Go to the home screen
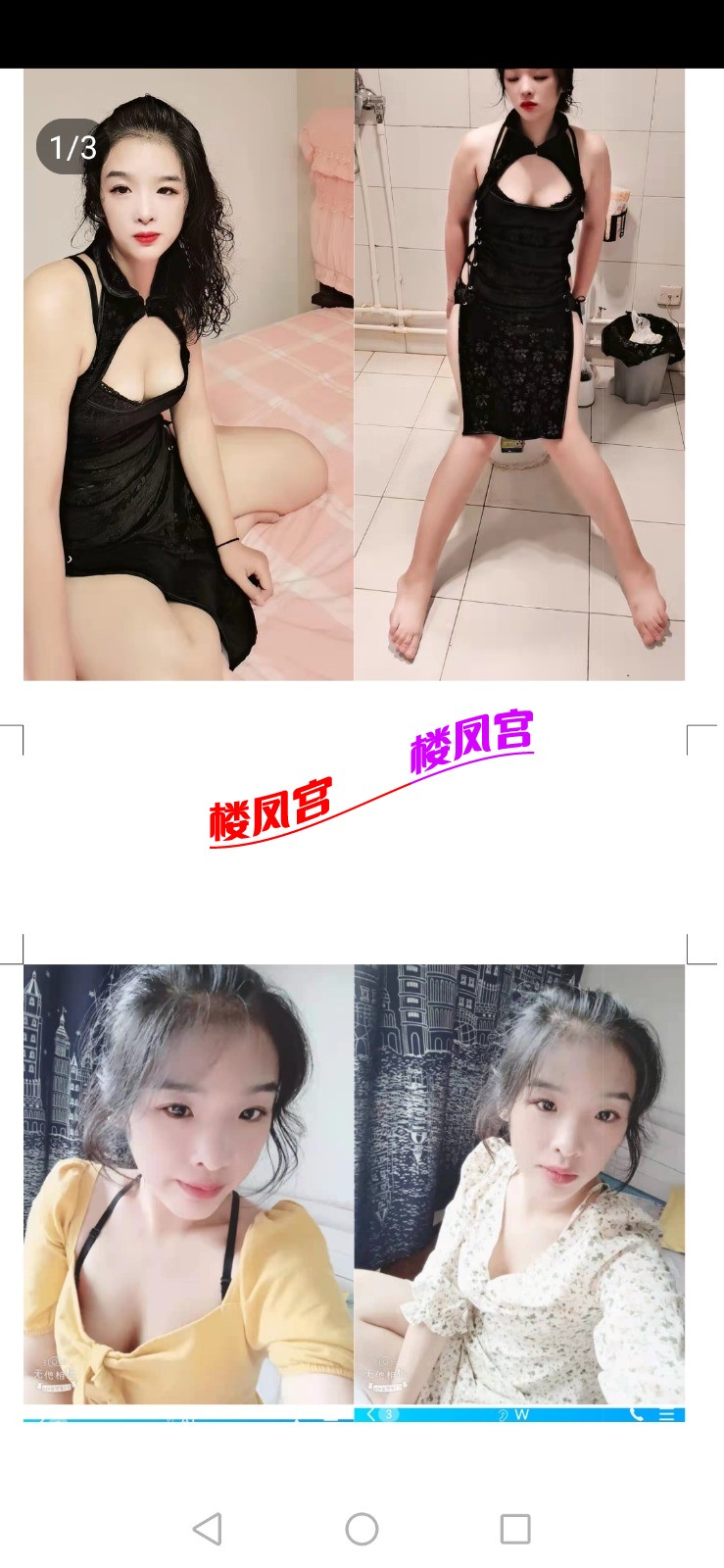Viewport: 724px width, 1568px height. (x=362, y=1529)
